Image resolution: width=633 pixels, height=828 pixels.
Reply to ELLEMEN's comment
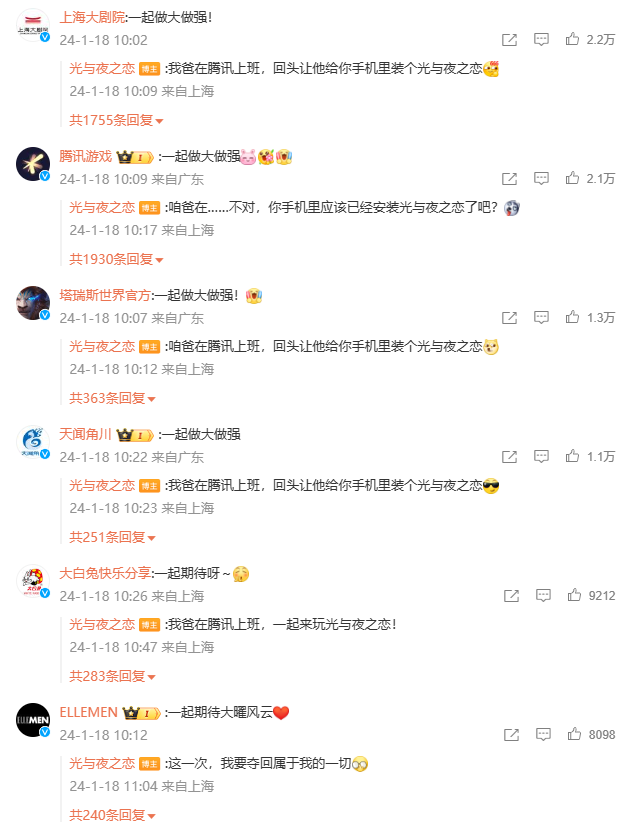point(541,735)
